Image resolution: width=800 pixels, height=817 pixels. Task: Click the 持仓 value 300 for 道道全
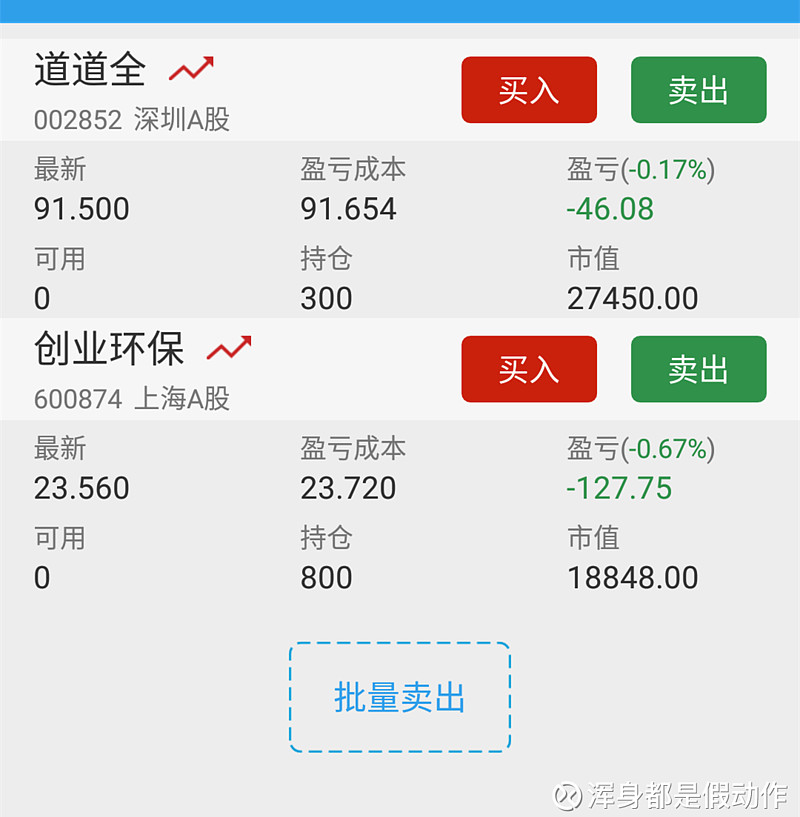tap(325, 298)
